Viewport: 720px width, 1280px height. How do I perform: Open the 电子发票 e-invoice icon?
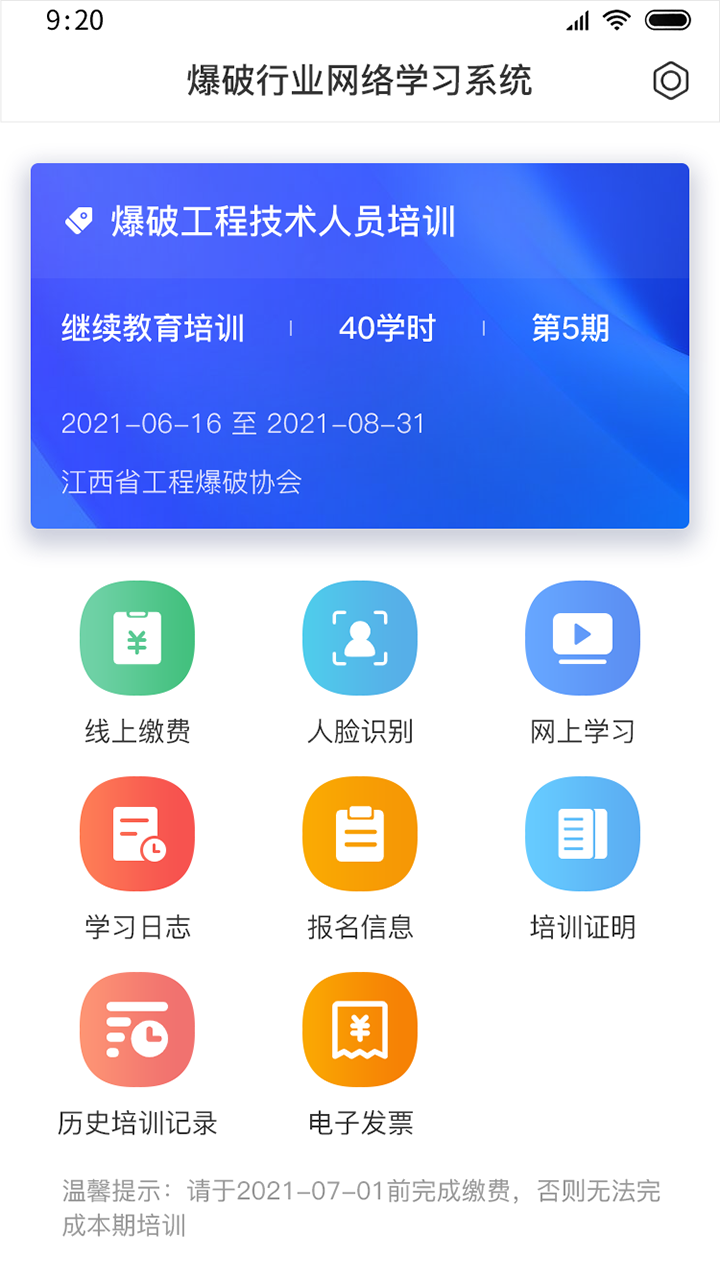click(x=360, y=1028)
